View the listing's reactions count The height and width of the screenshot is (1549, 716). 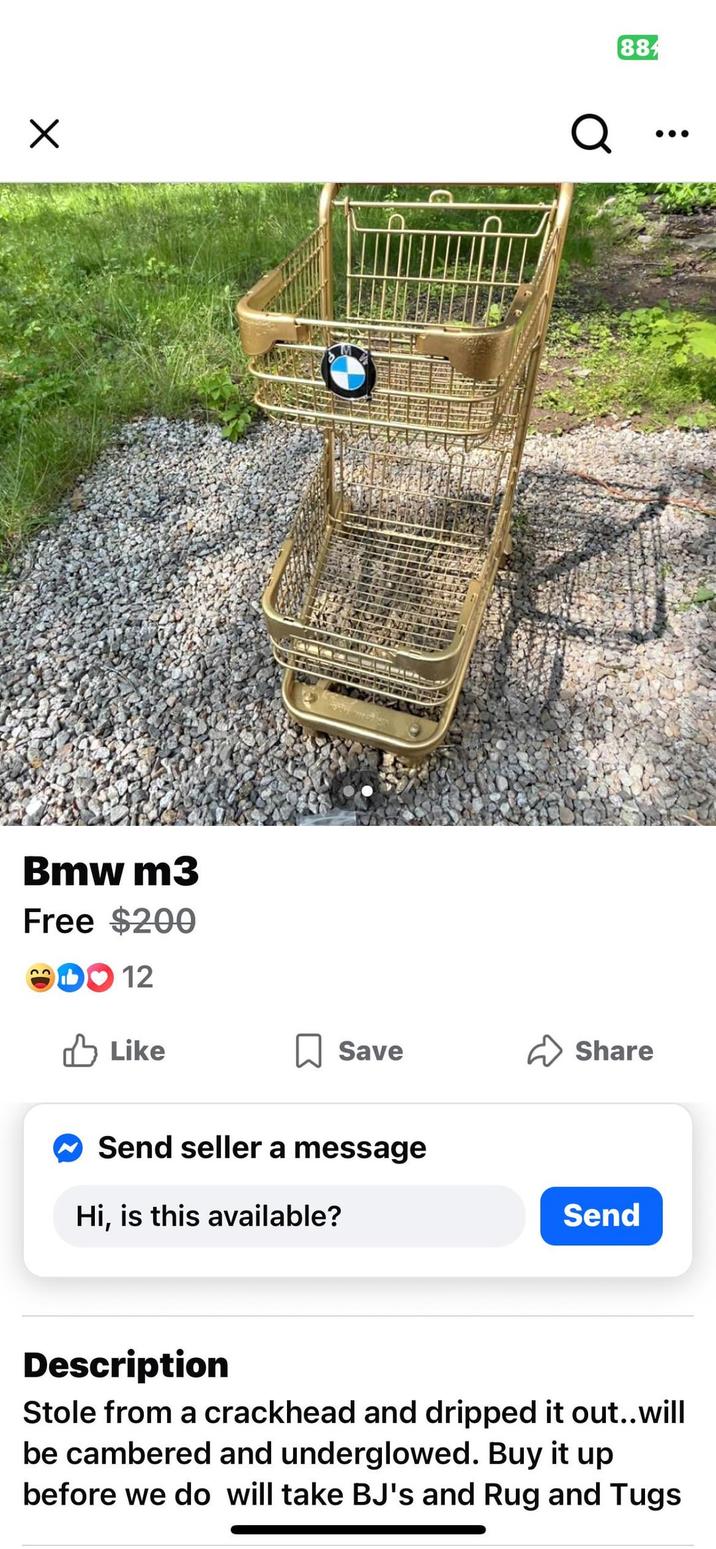(x=89, y=976)
